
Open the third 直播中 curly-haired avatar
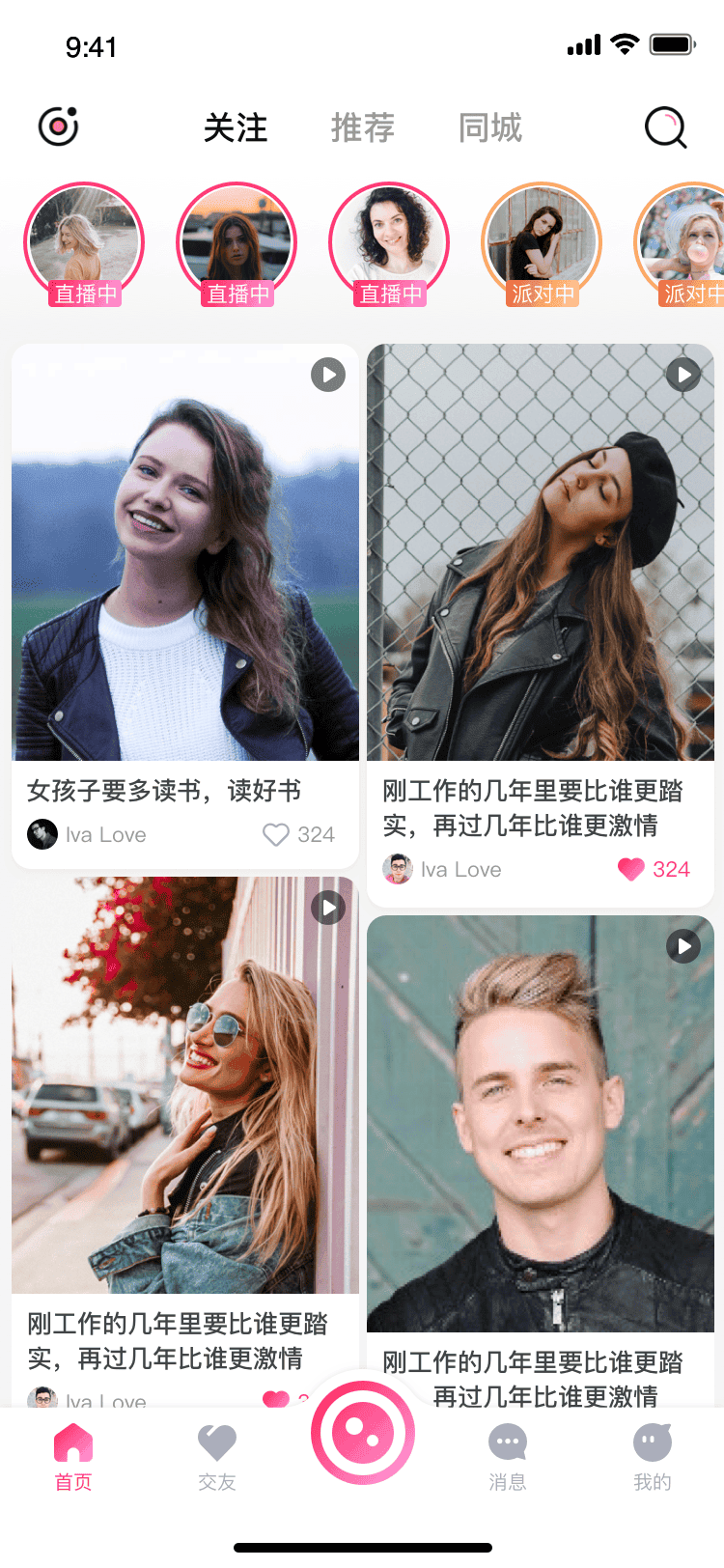coord(389,243)
